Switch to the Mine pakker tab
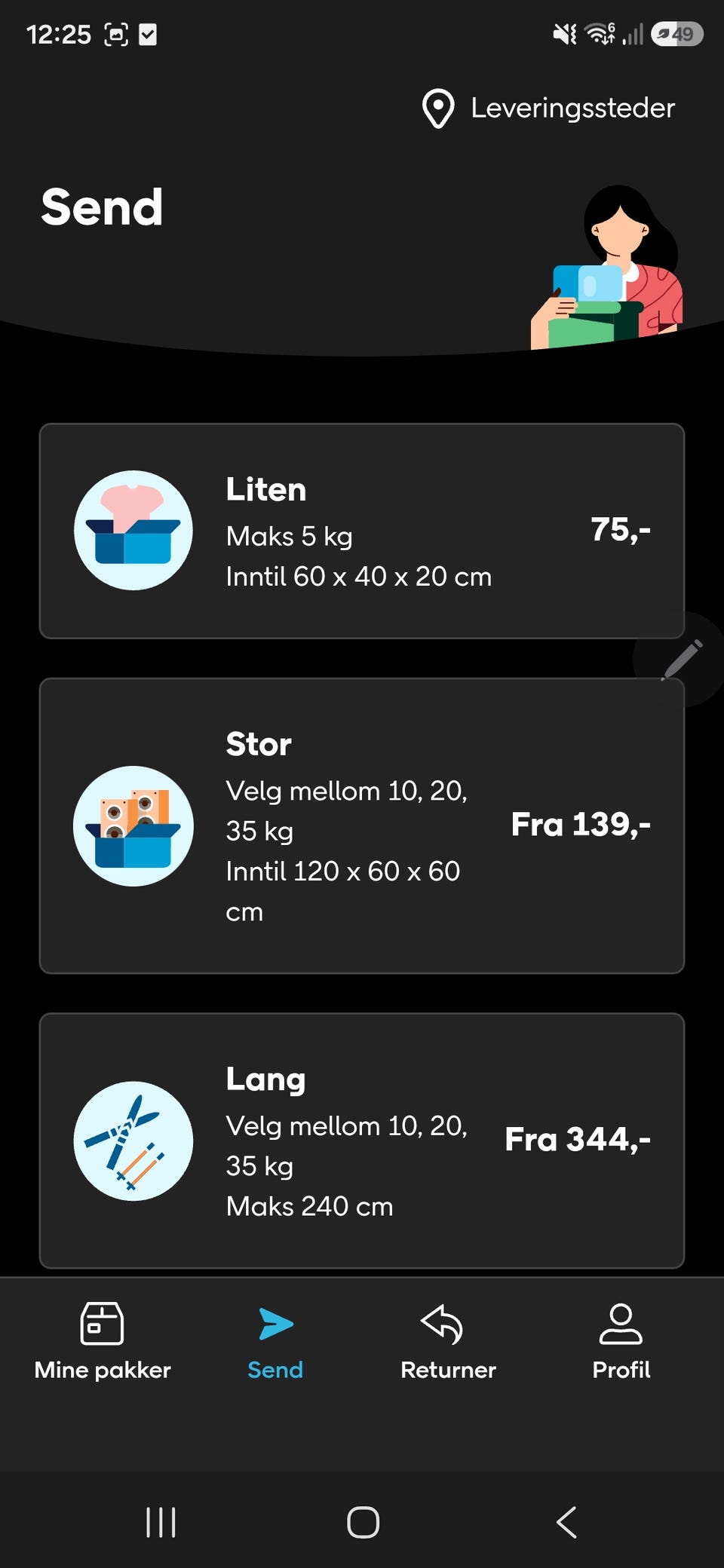Image resolution: width=724 pixels, height=1568 pixels. tap(103, 1341)
